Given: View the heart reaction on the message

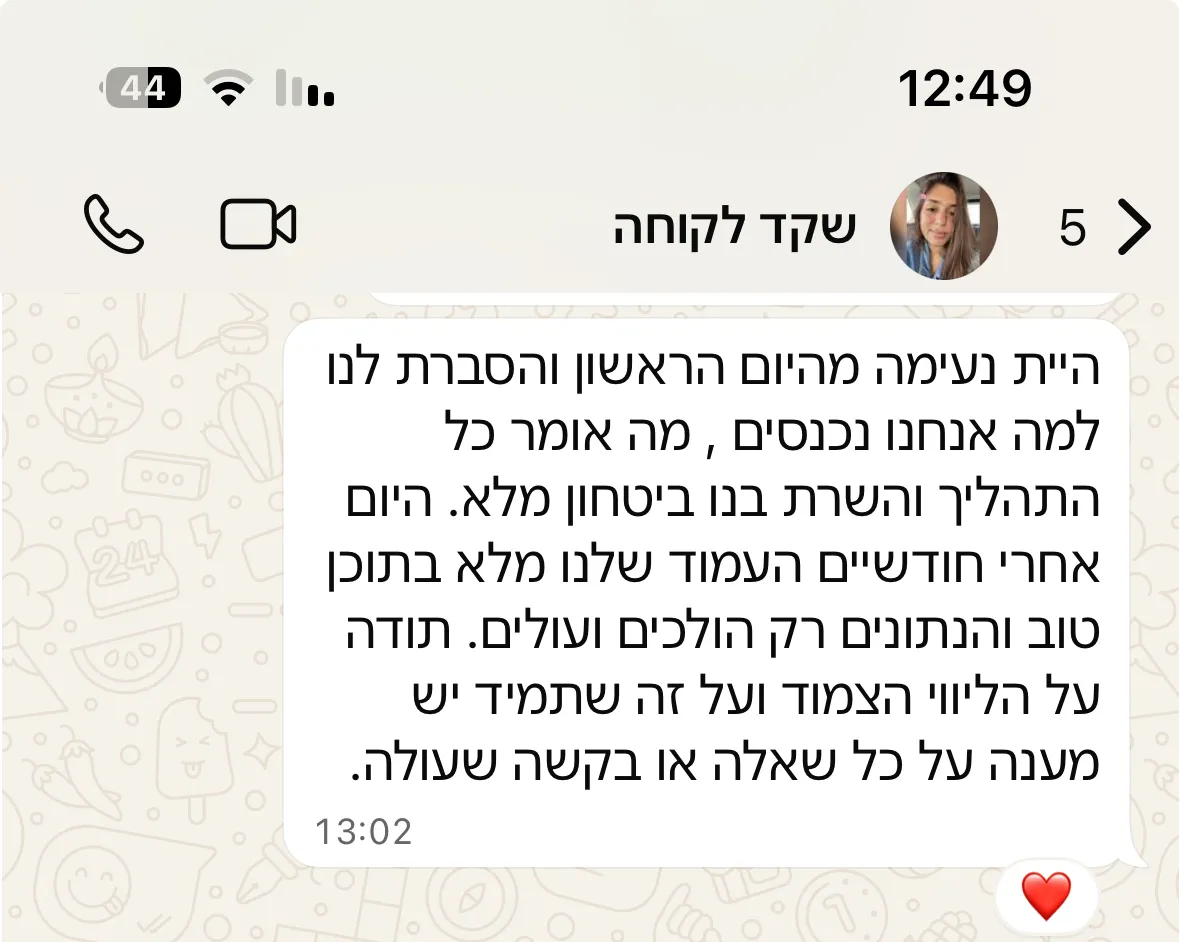Looking at the screenshot, I should (1046, 895).
